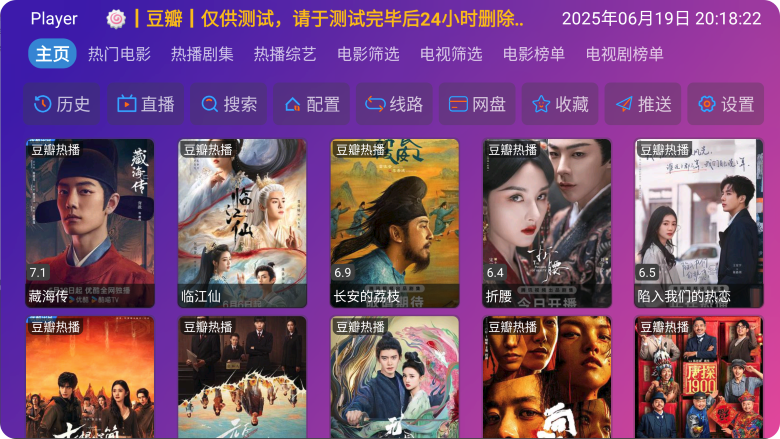
Task: Open the 临江仙 poster card
Action: (x=242, y=222)
